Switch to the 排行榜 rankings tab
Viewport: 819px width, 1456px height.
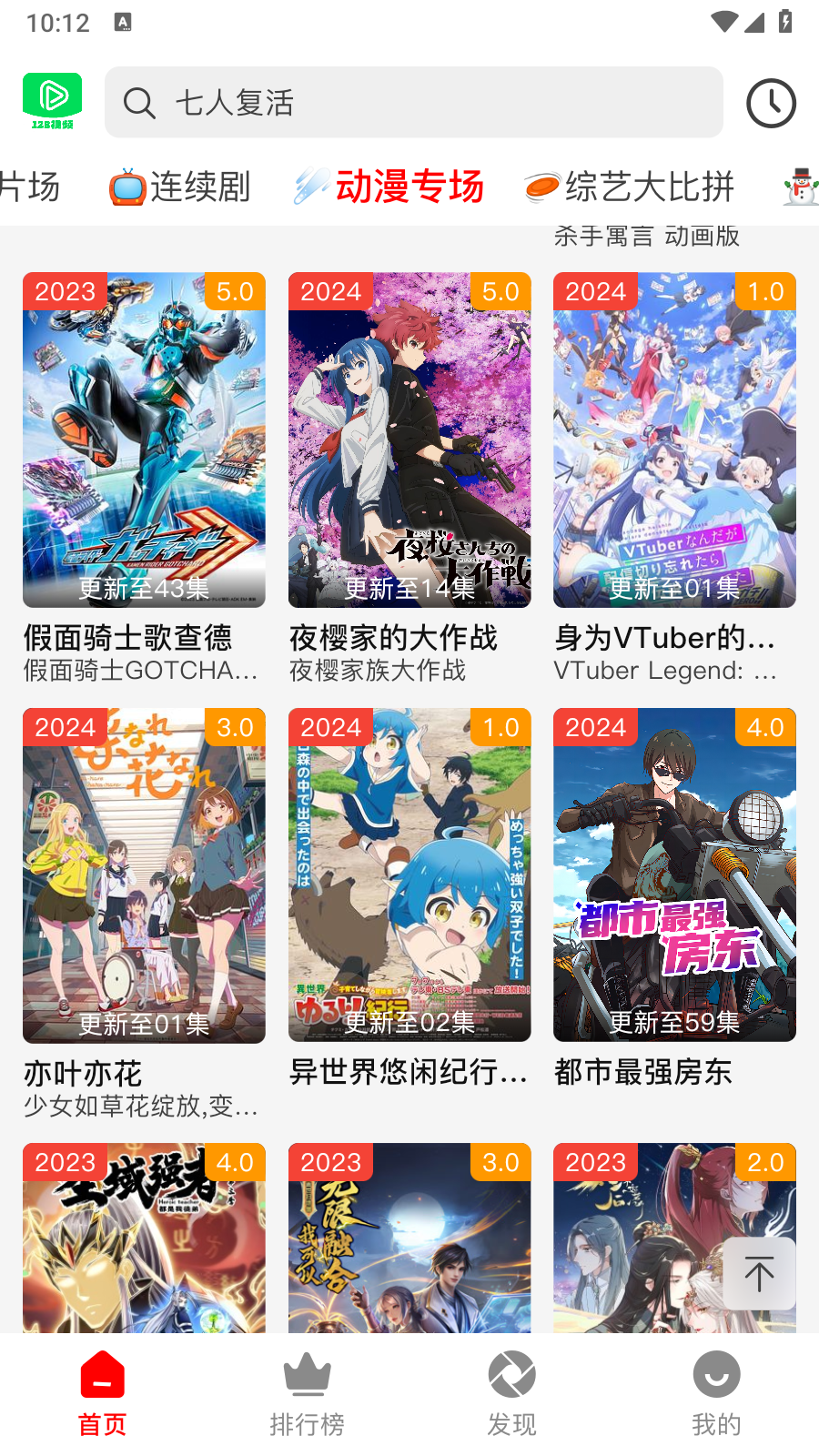point(307,1393)
